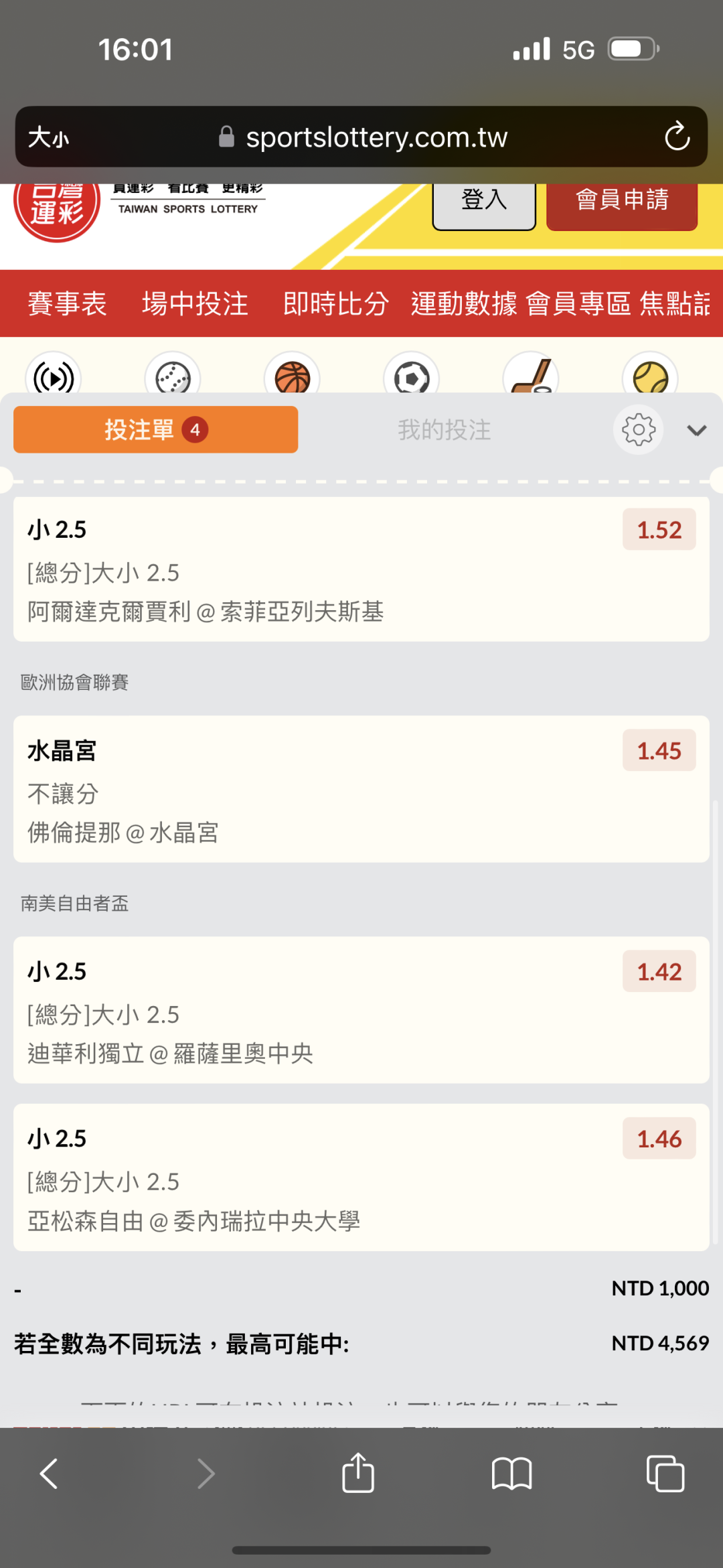Open bet slip settings gear
723x1568 pixels.
(638, 429)
